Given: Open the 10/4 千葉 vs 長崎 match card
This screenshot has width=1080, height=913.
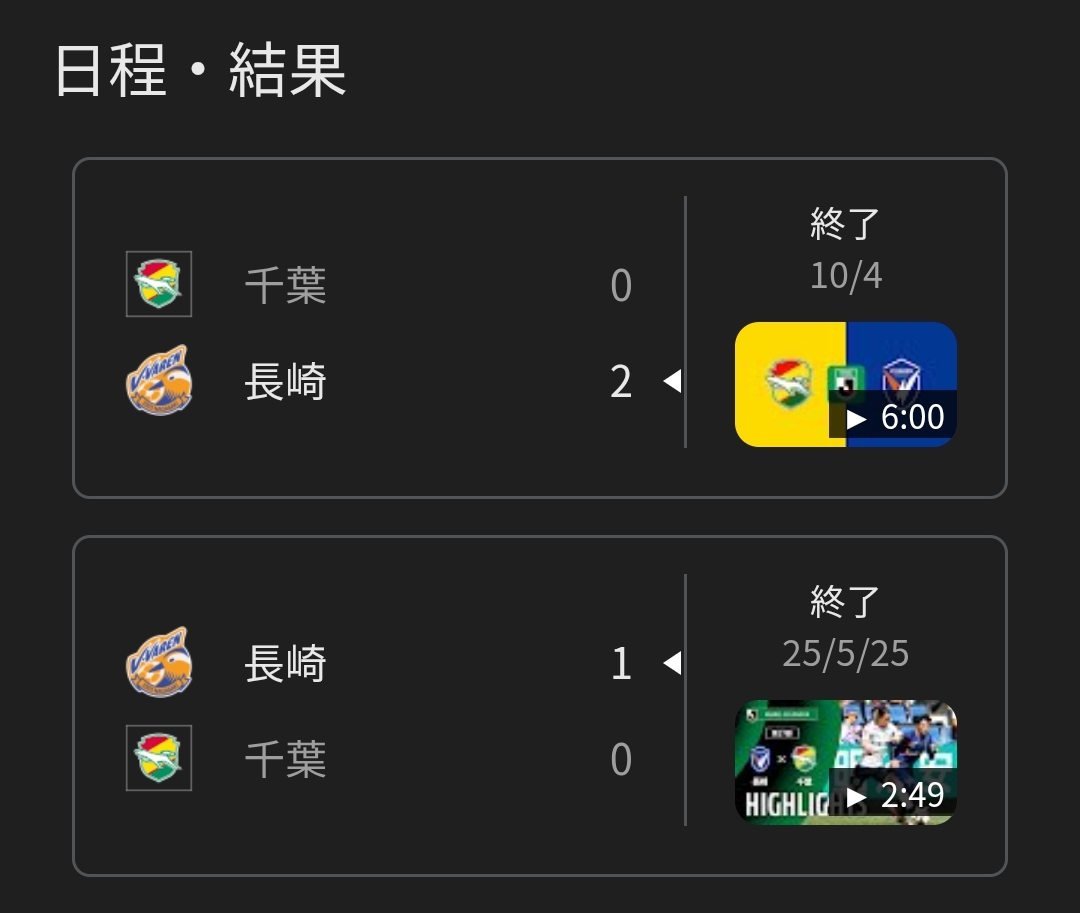Looking at the screenshot, I should coord(400,330).
